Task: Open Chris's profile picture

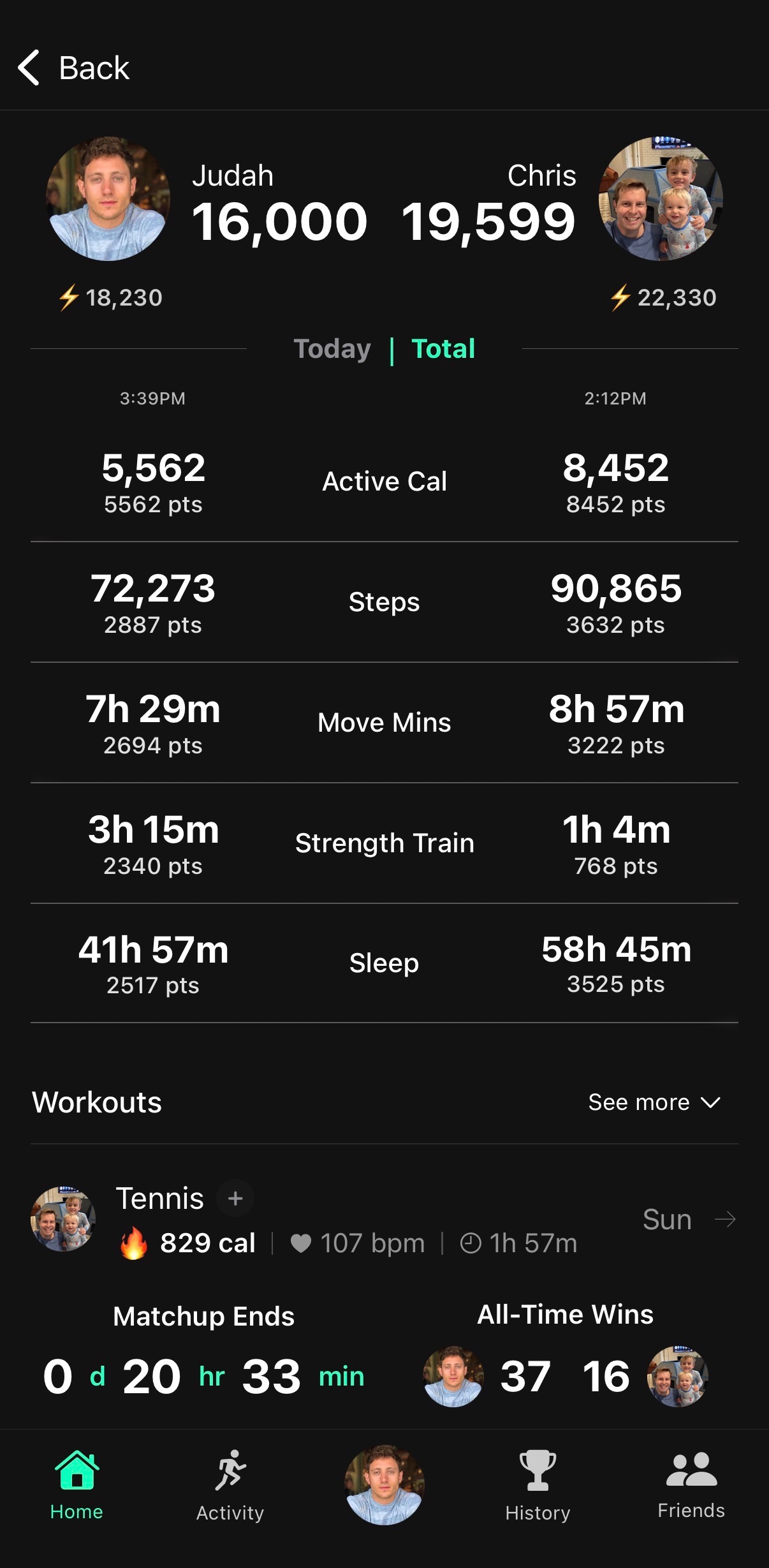Action: (x=661, y=198)
